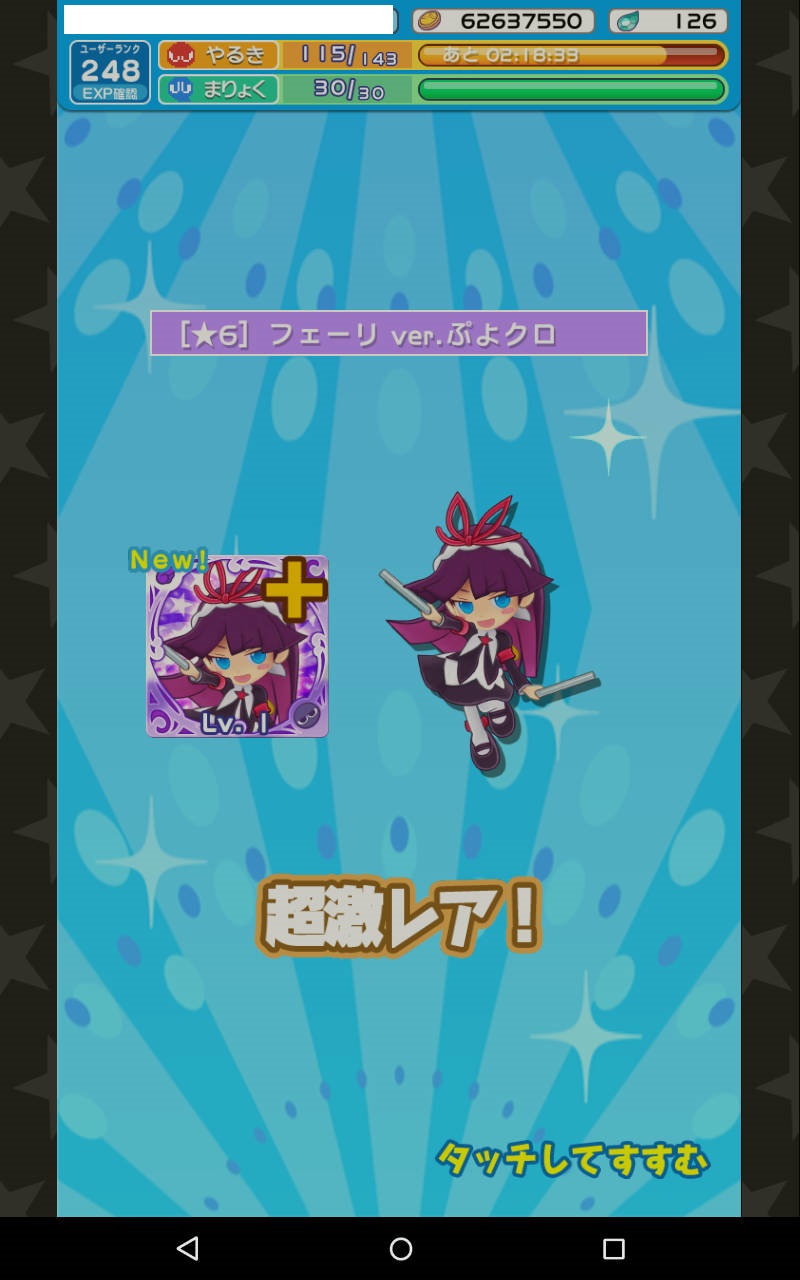
Task: Tap the new フェーリ card thumbnail
Action: tap(237, 647)
